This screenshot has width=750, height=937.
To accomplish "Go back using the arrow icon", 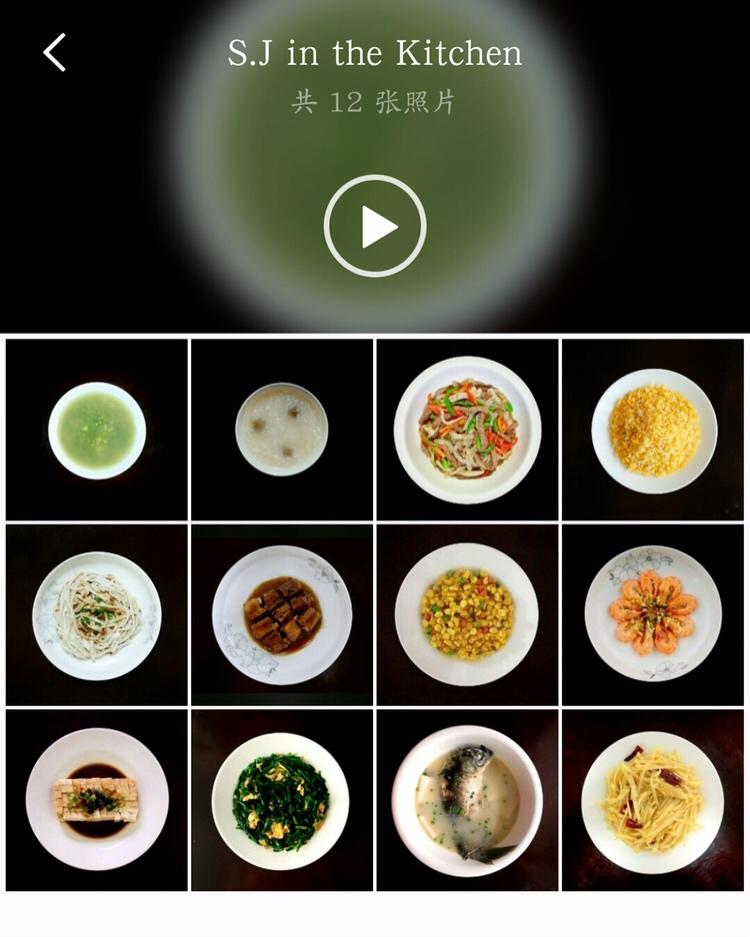I will click(x=55, y=52).
